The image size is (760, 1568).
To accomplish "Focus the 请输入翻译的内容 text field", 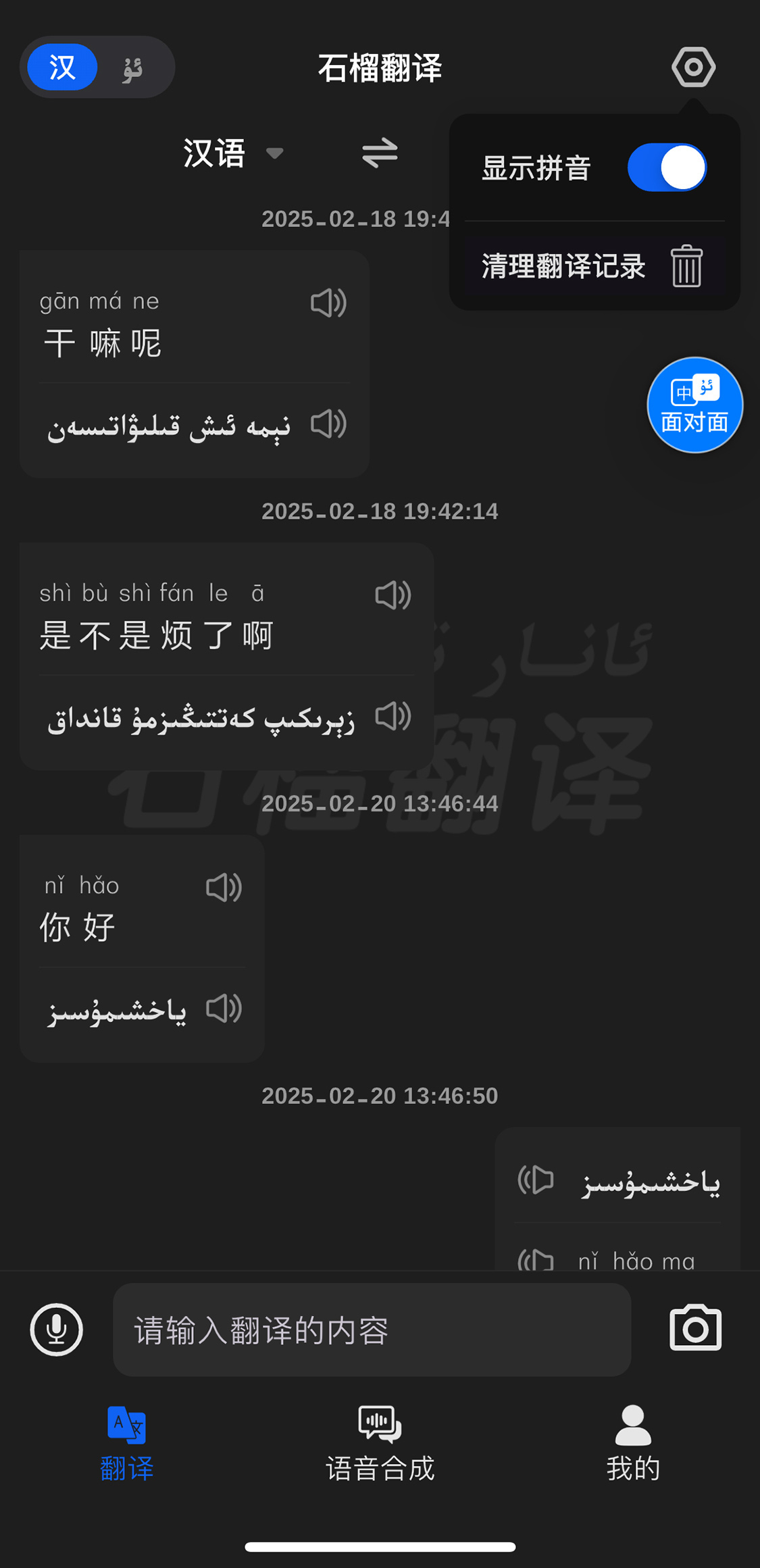I will [x=372, y=1330].
